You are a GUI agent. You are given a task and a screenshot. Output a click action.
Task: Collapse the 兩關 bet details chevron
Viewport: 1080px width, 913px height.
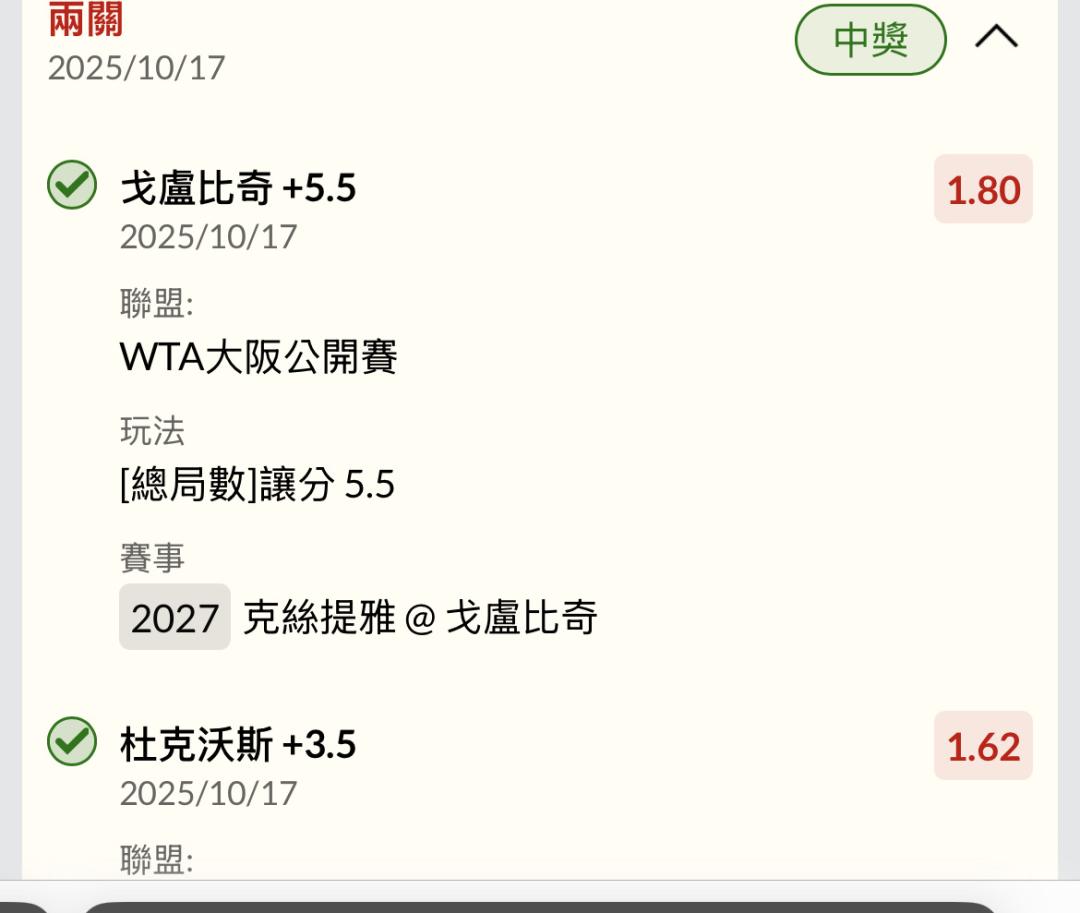996,38
